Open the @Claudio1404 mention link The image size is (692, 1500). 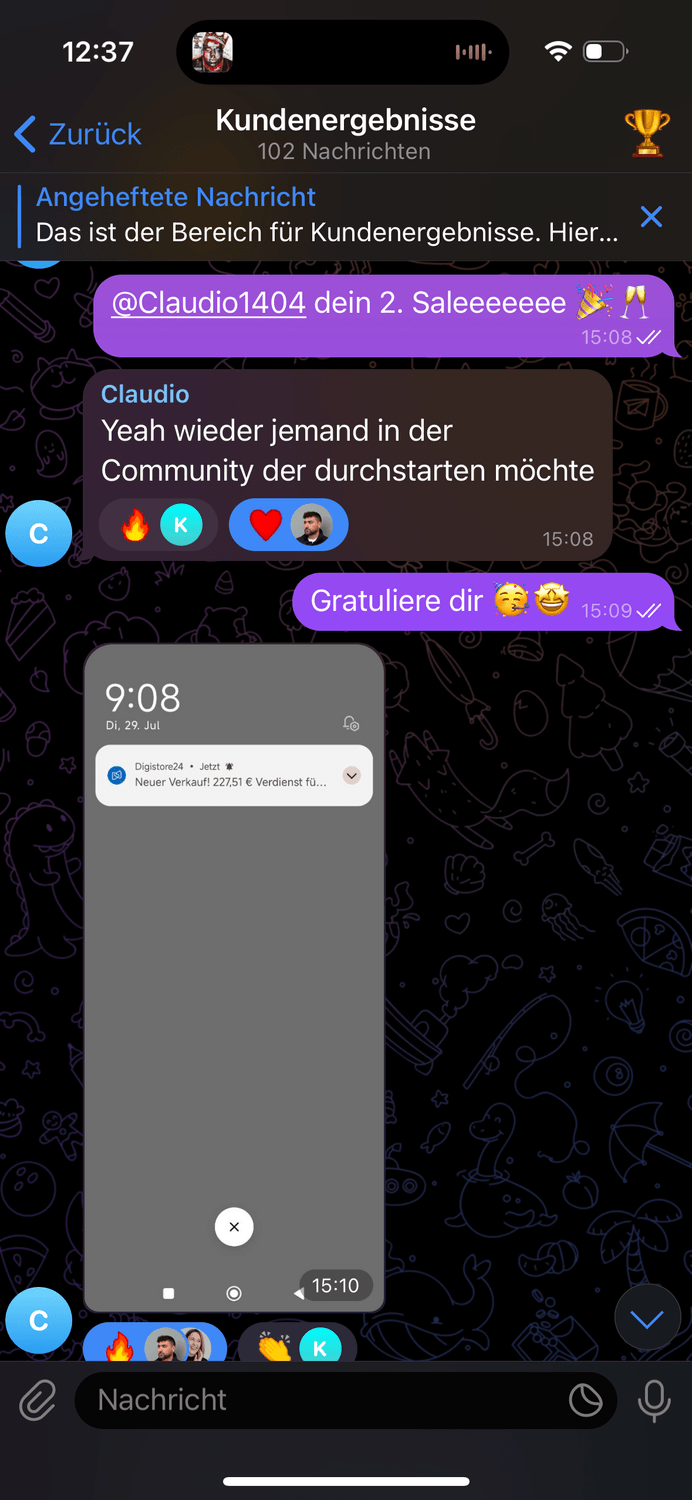[208, 303]
